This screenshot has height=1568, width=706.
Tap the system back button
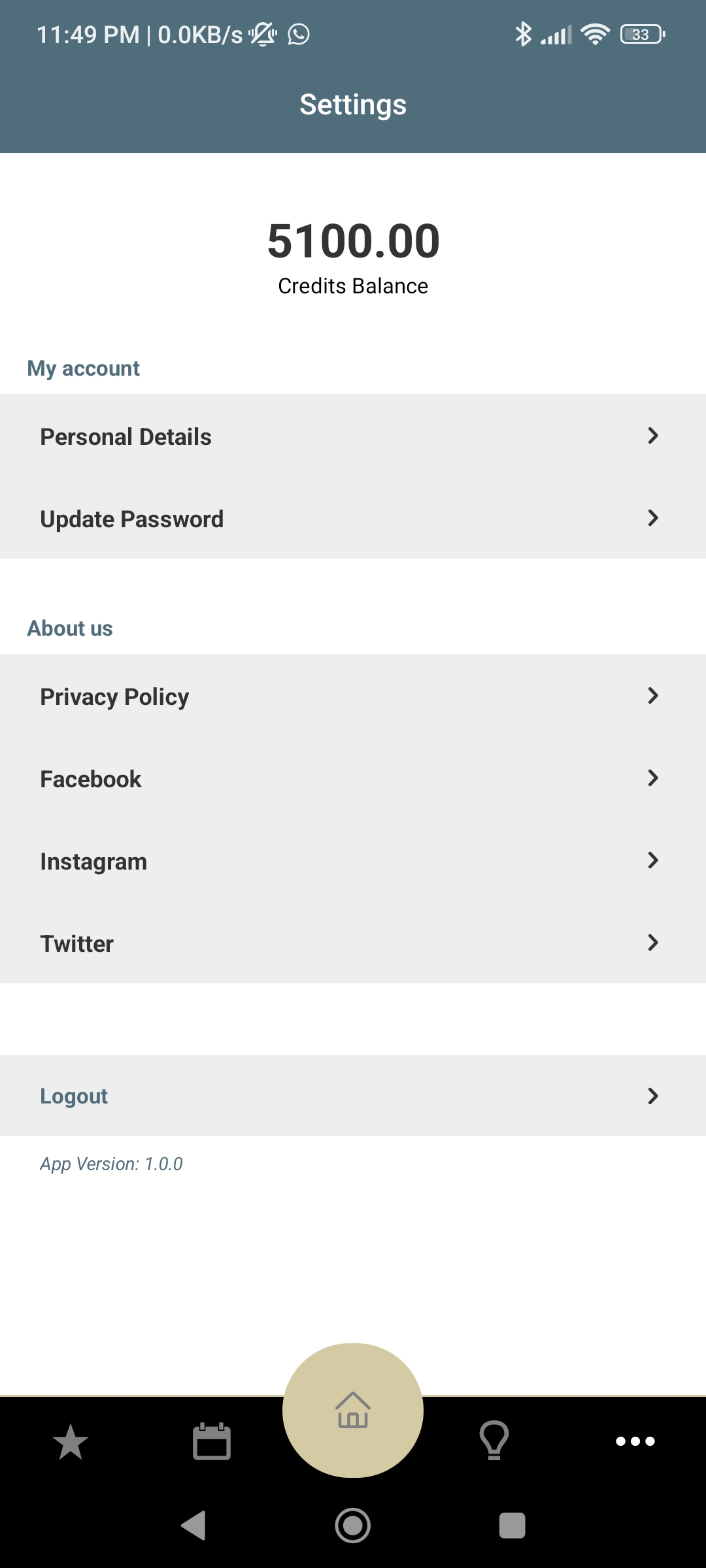(193, 1526)
